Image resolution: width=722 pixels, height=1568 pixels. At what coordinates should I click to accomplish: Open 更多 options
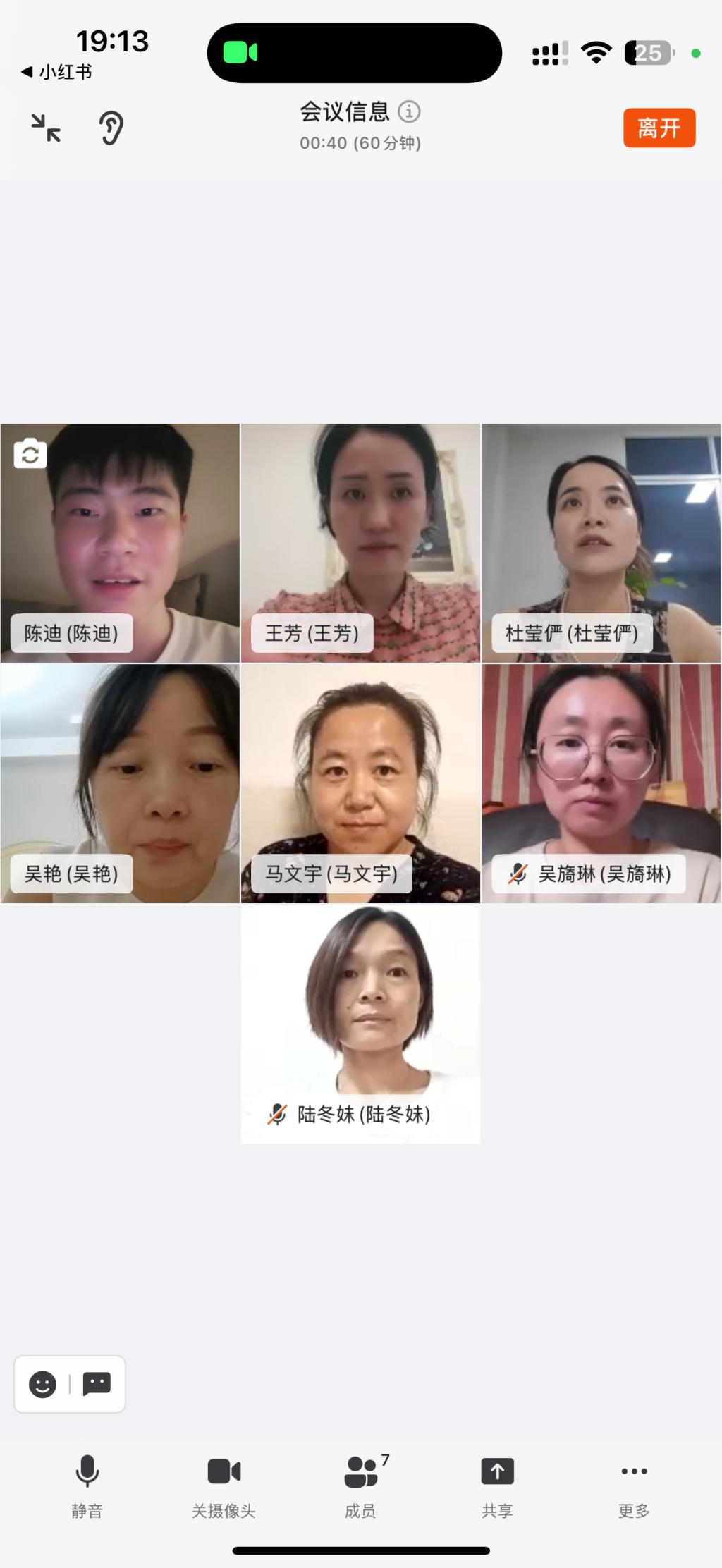pyautogui.click(x=634, y=1483)
